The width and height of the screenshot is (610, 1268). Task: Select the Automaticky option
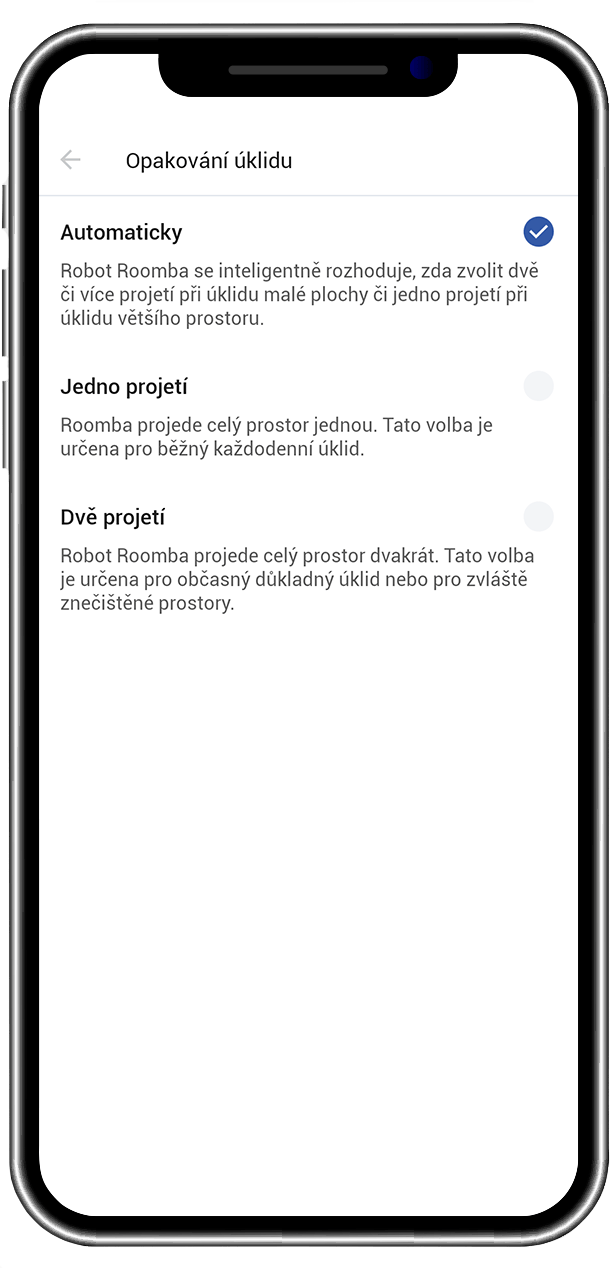point(538,232)
